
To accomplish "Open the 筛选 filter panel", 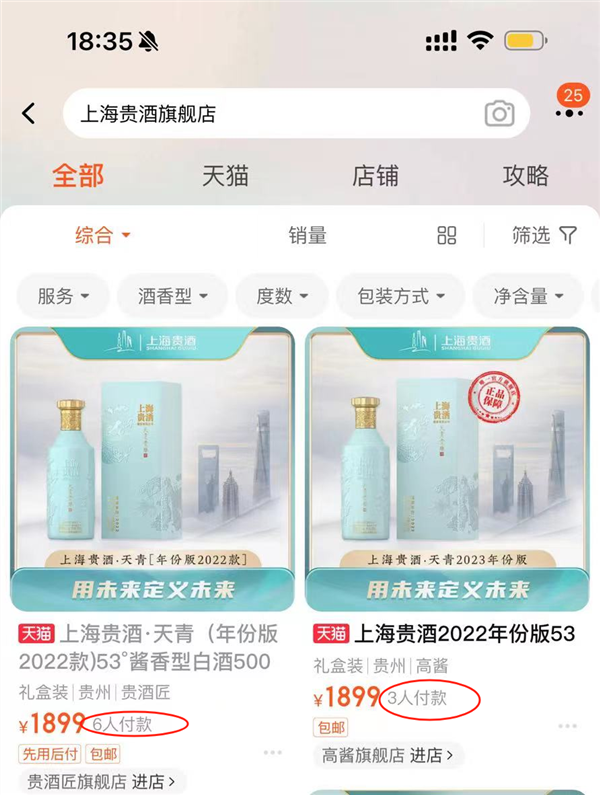I will 545,236.
